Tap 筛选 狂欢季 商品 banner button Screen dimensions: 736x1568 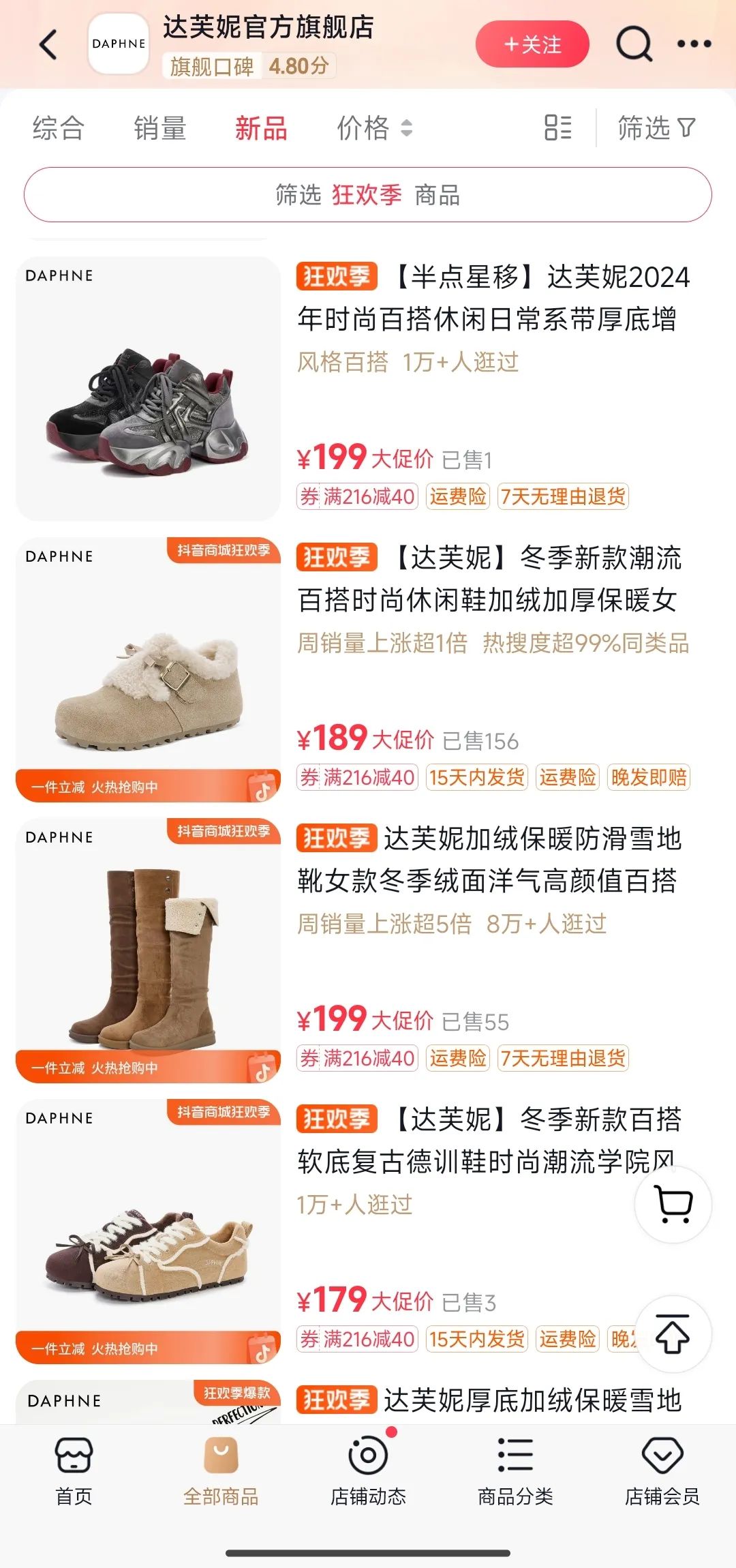[368, 195]
